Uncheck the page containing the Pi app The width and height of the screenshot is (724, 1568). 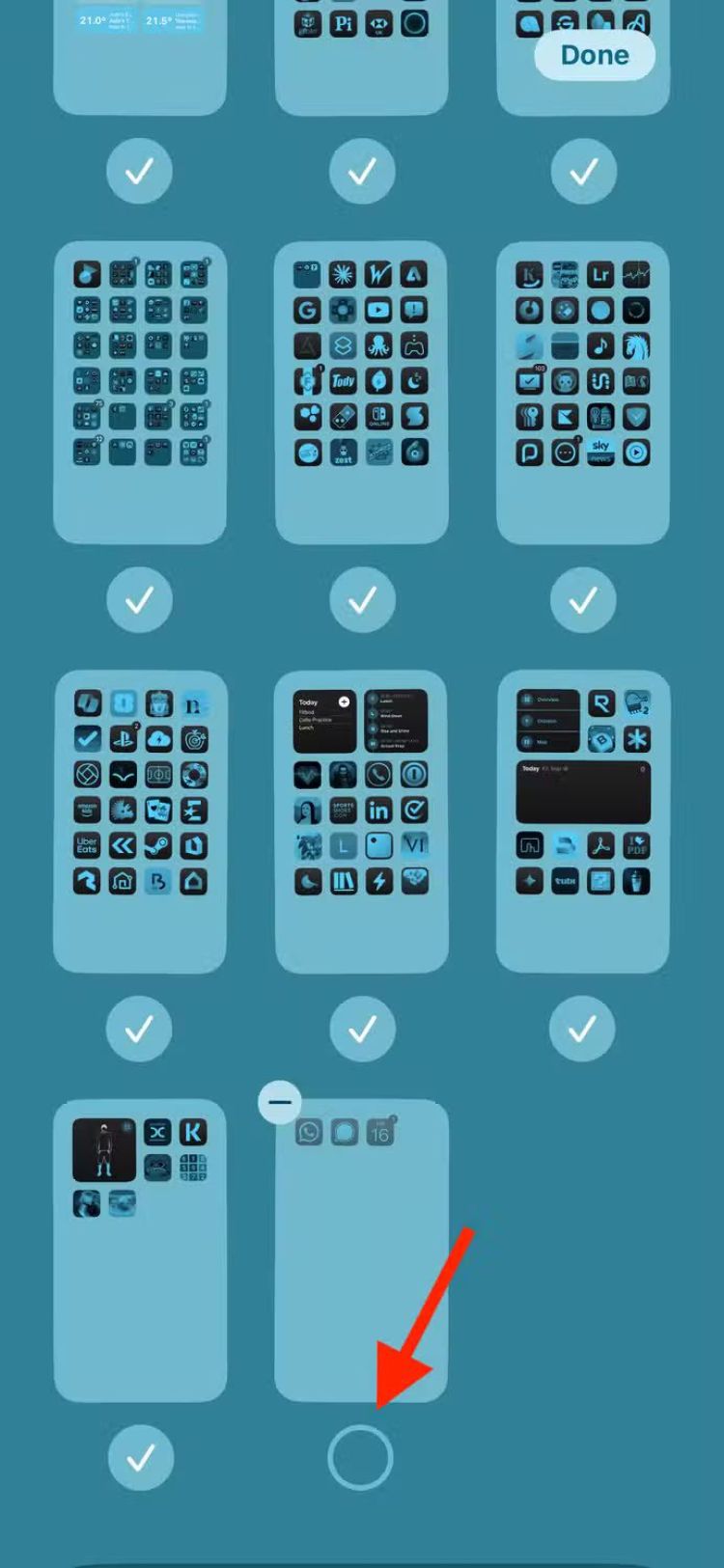[x=362, y=172]
